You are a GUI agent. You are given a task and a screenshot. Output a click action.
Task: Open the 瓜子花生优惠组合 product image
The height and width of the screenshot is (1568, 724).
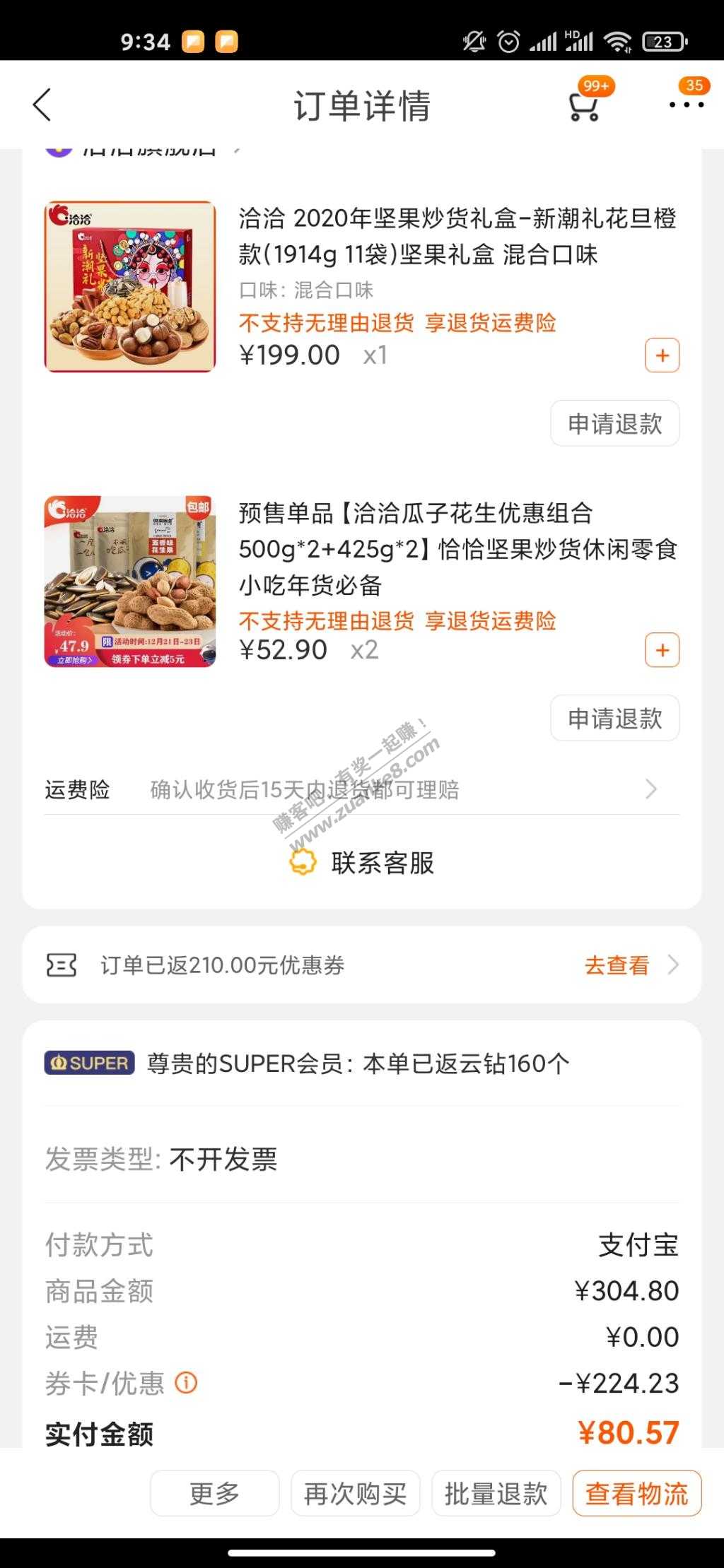point(130,582)
